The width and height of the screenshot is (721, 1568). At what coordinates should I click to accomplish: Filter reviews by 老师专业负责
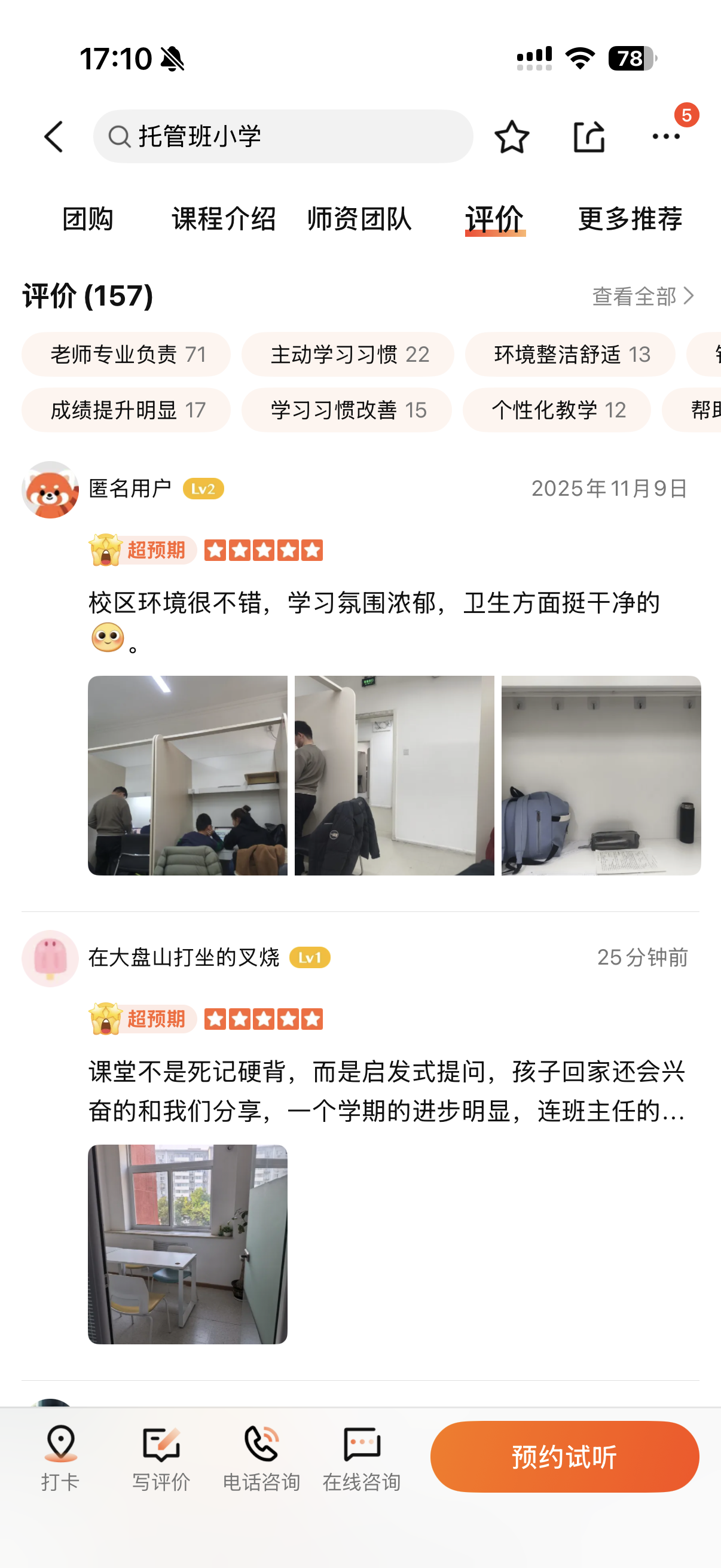126,354
